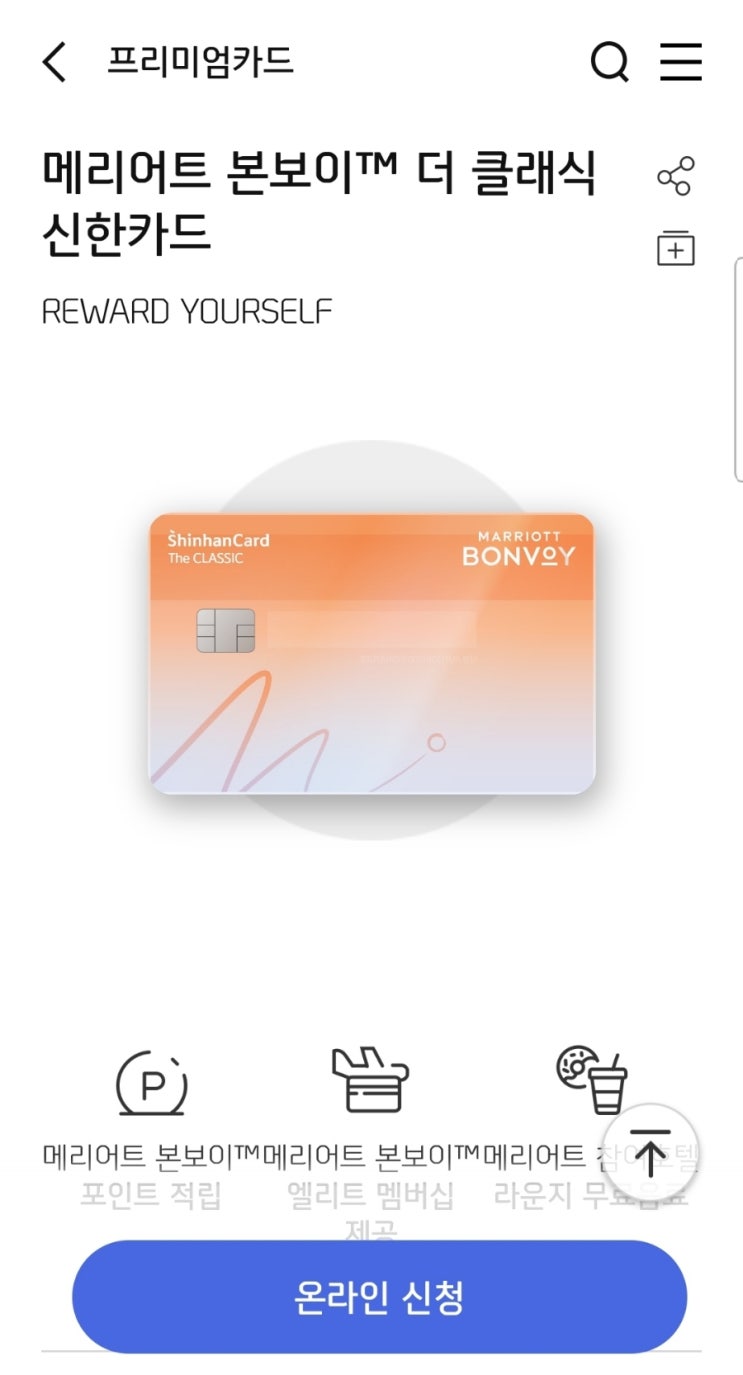Screen dimensions: 743x1375
Task: Tap the 온라인 신청 button
Action: pyautogui.click(x=379, y=1297)
